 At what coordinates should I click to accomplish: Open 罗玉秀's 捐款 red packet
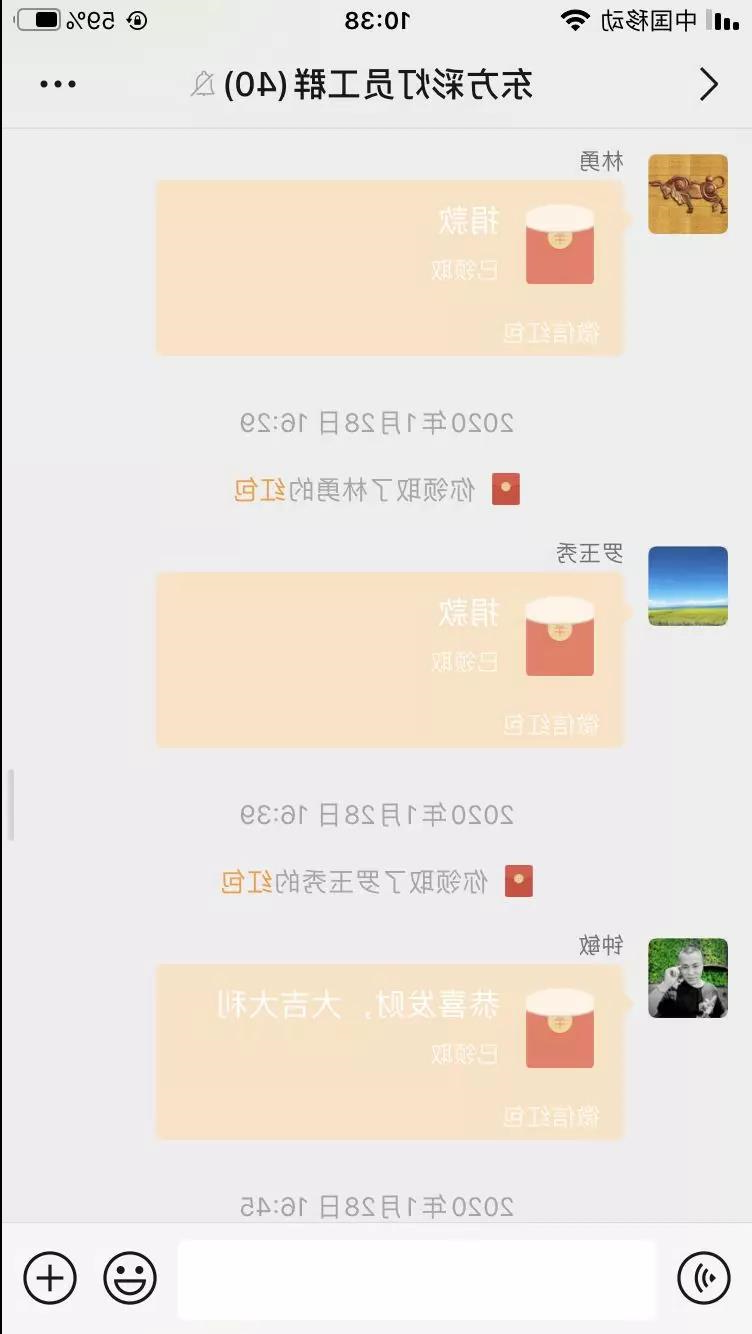pyautogui.click(x=390, y=660)
